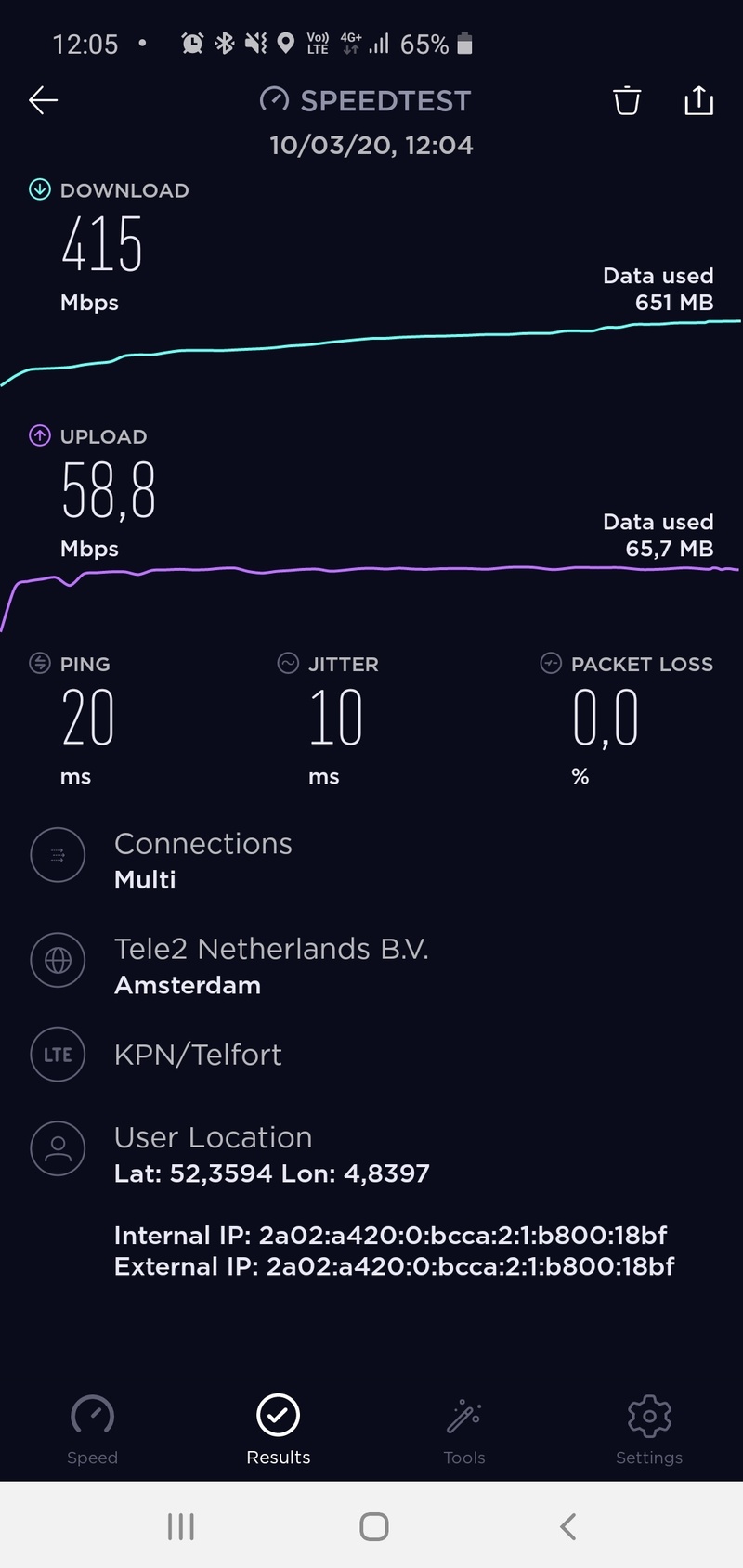Screen dimensions: 743x1568
Task: Switch to the Speed tab
Action: pos(92,1430)
